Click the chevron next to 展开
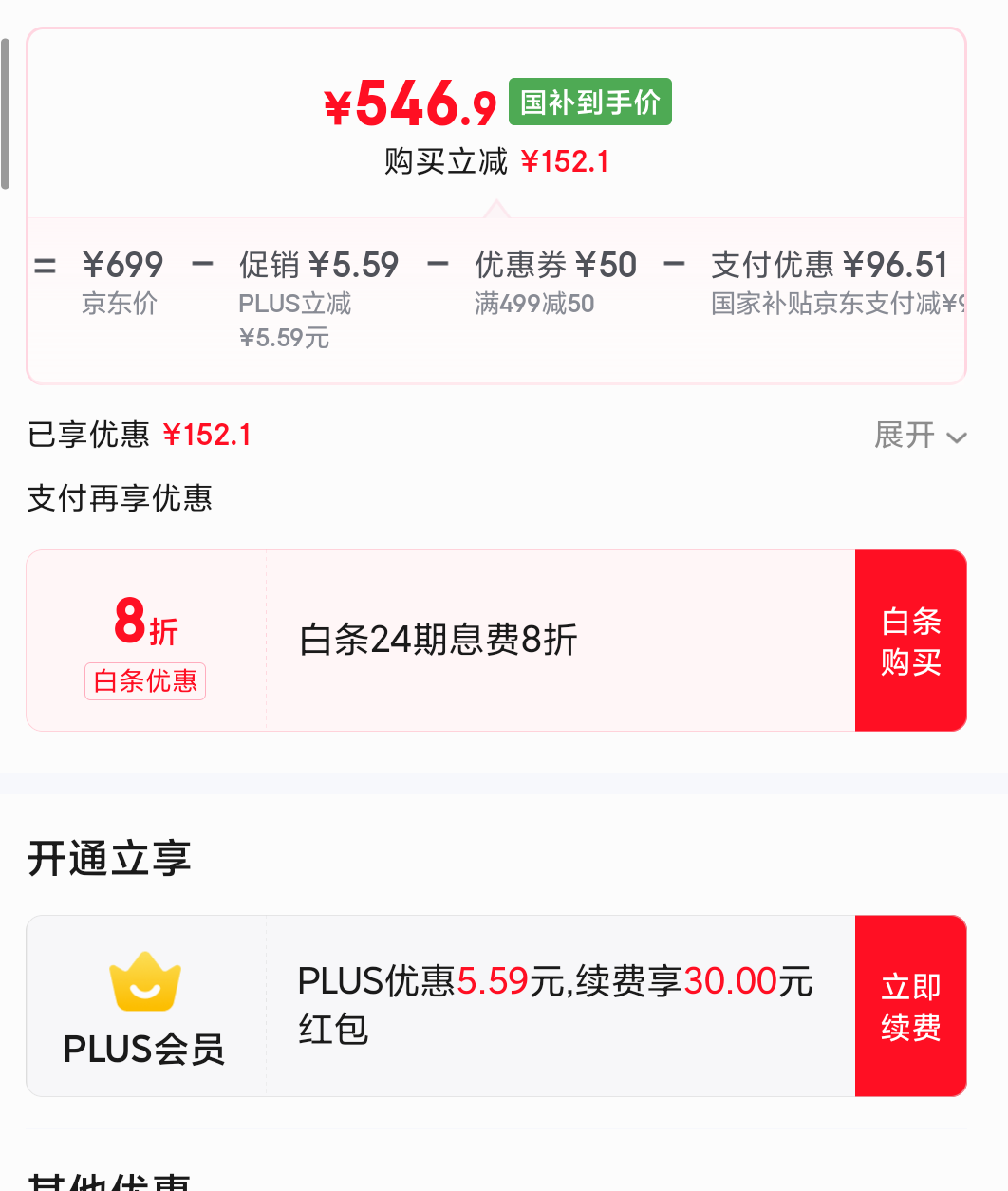Image resolution: width=1008 pixels, height=1191 pixels. click(x=954, y=436)
